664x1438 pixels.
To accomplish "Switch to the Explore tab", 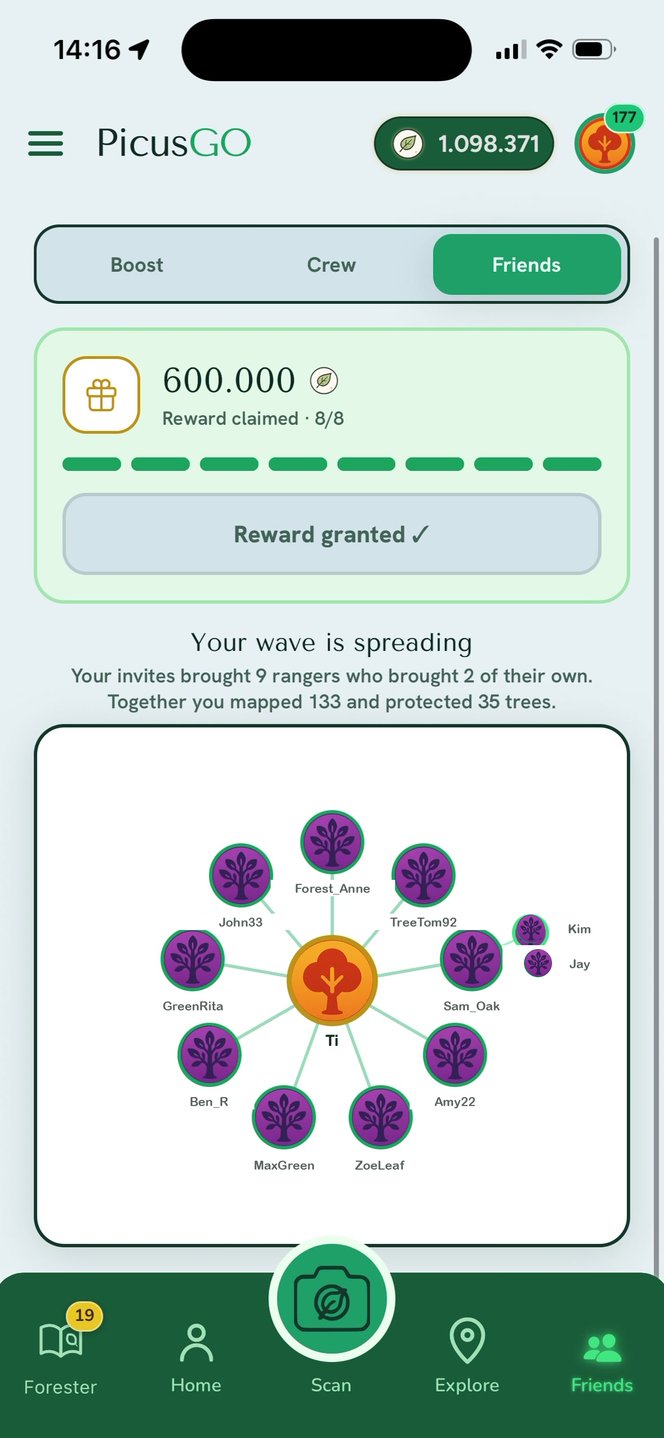I will pyautogui.click(x=467, y=1358).
